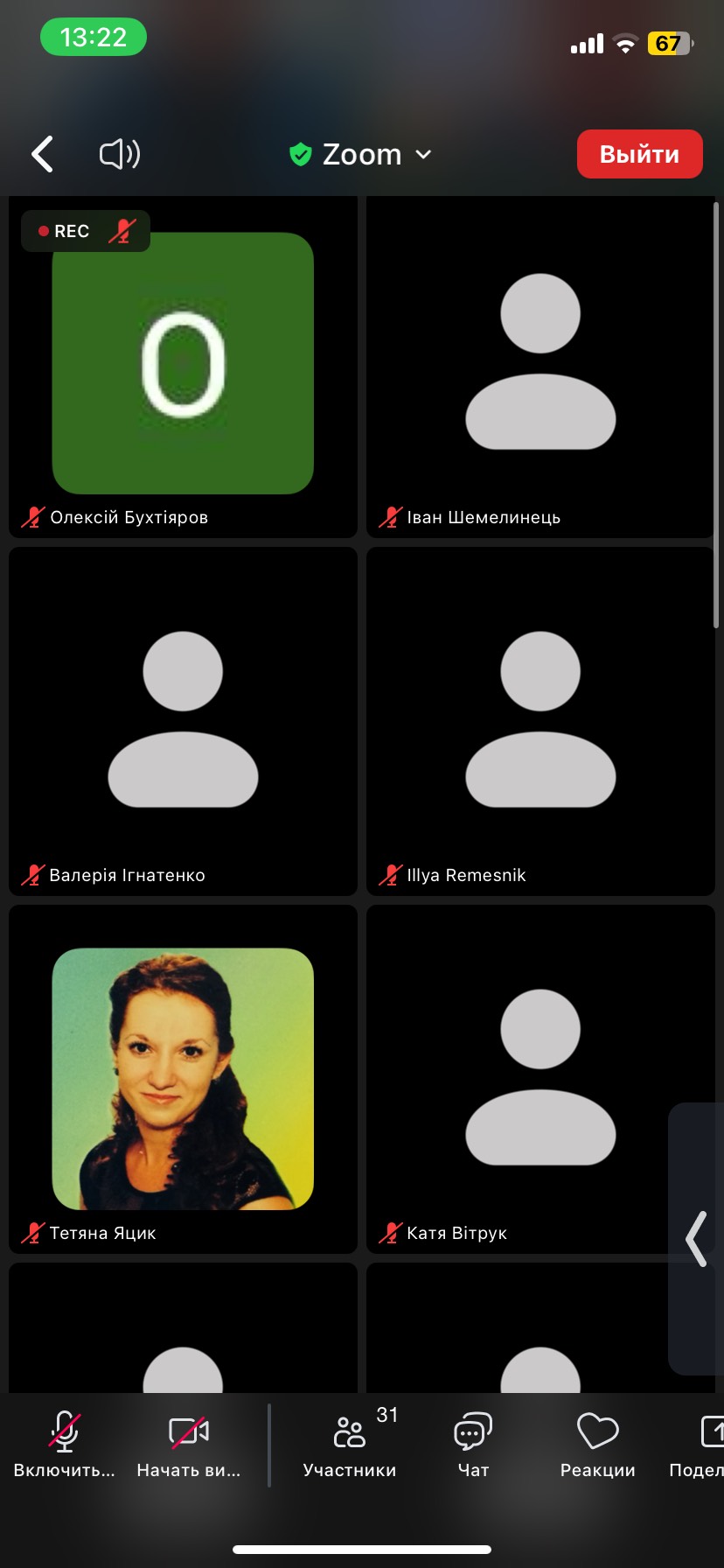The height and width of the screenshot is (1568, 724).
Task: Open the Участники participants list
Action: point(350,1446)
